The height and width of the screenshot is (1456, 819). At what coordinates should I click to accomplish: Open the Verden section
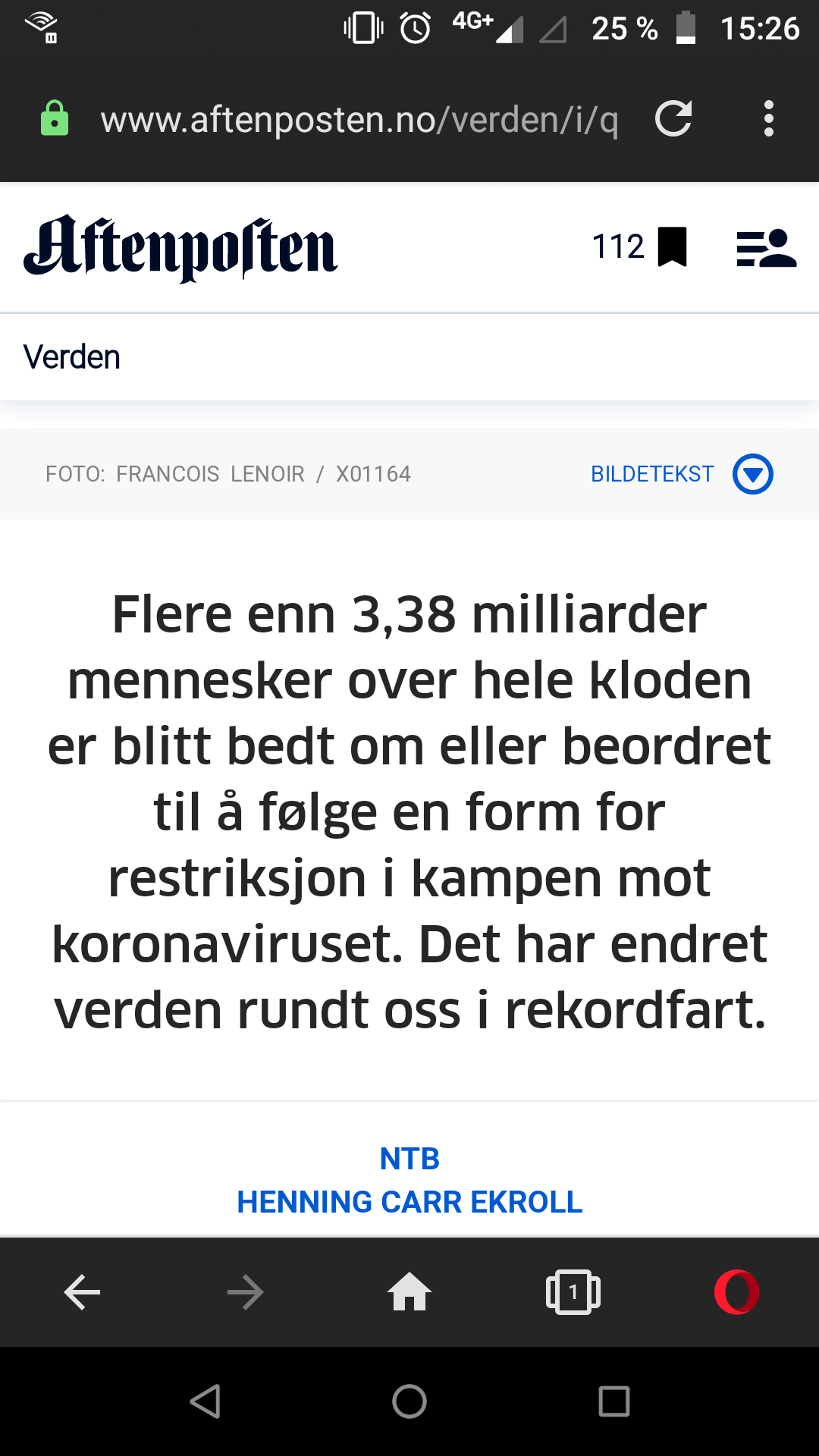[x=72, y=357]
